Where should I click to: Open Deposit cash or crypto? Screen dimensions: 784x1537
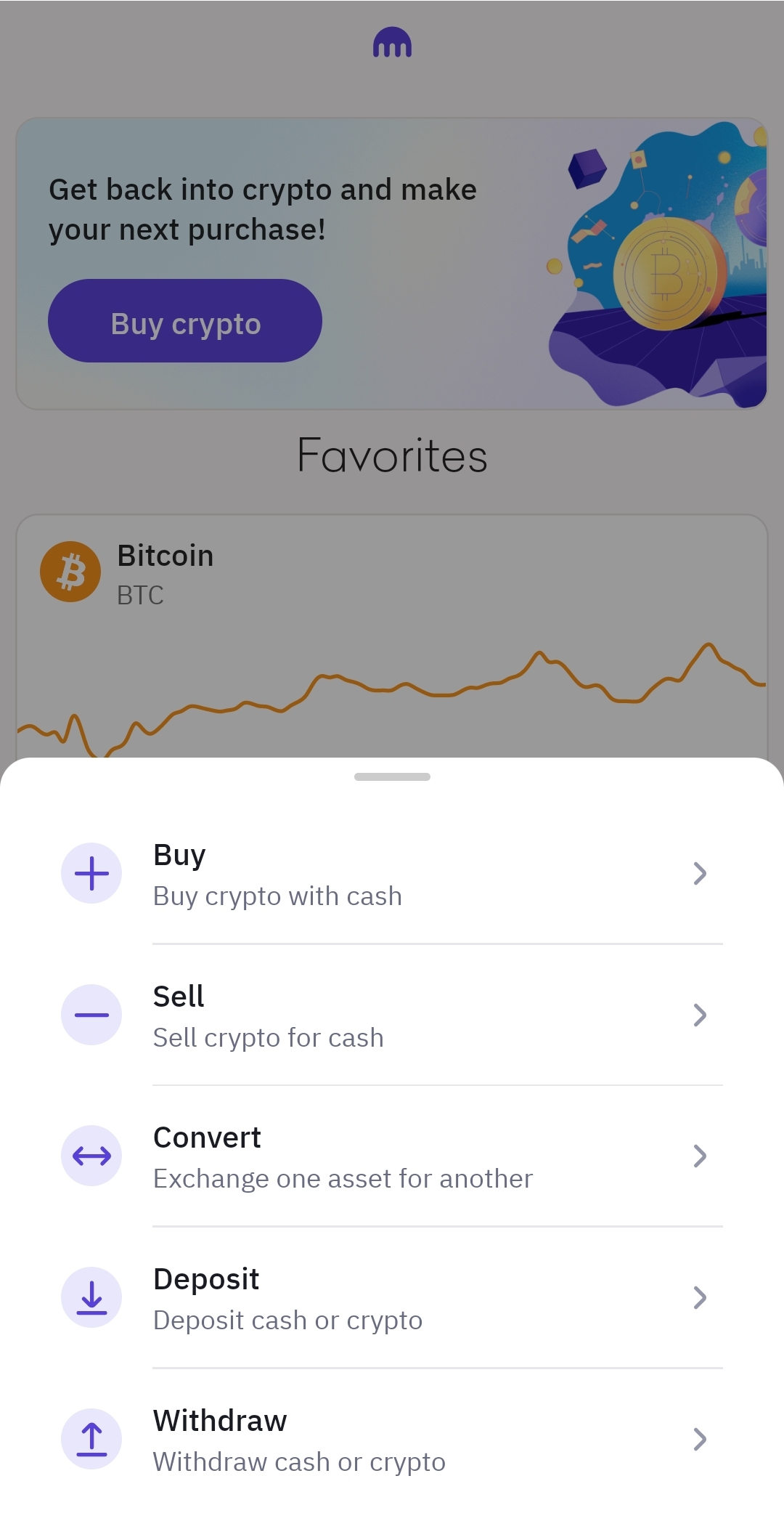[x=392, y=1298]
